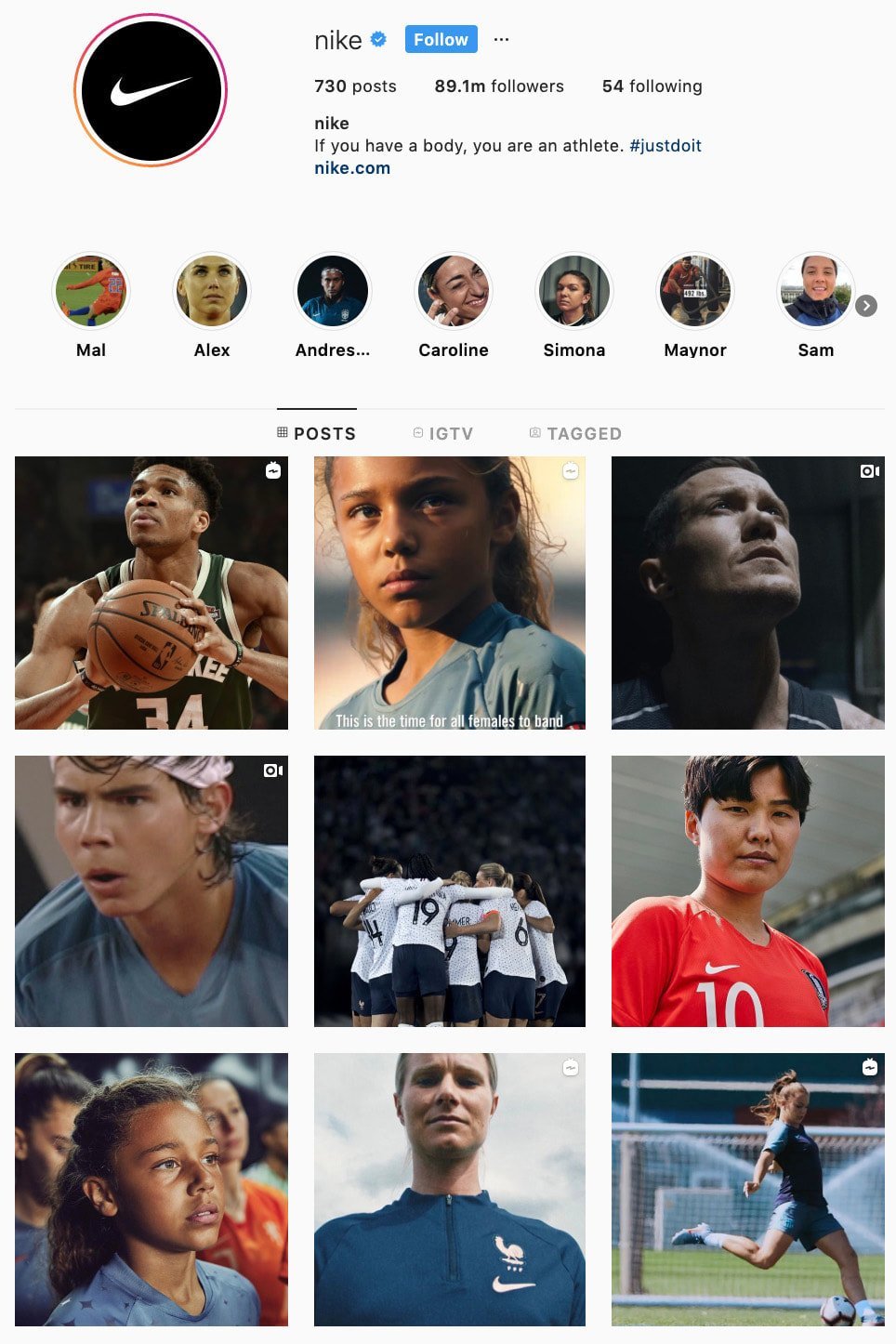Open the Alex story highlight
The image size is (896, 1344).
(212, 291)
